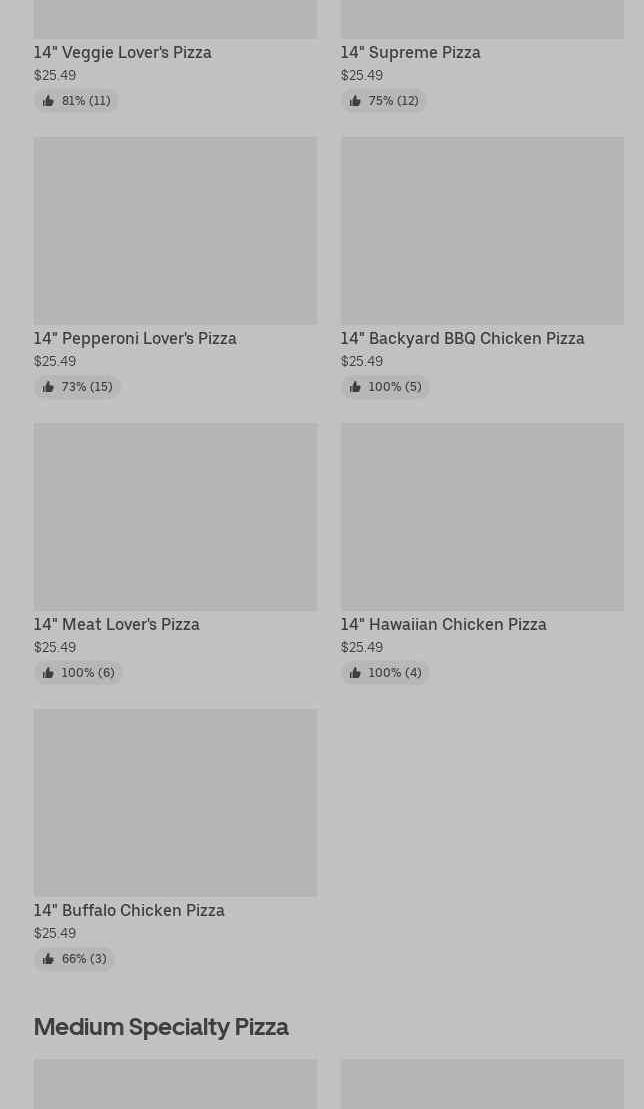Open the 14" Hawaiian Chicken Pizza item
This screenshot has width=644, height=1109.
tap(482, 553)
